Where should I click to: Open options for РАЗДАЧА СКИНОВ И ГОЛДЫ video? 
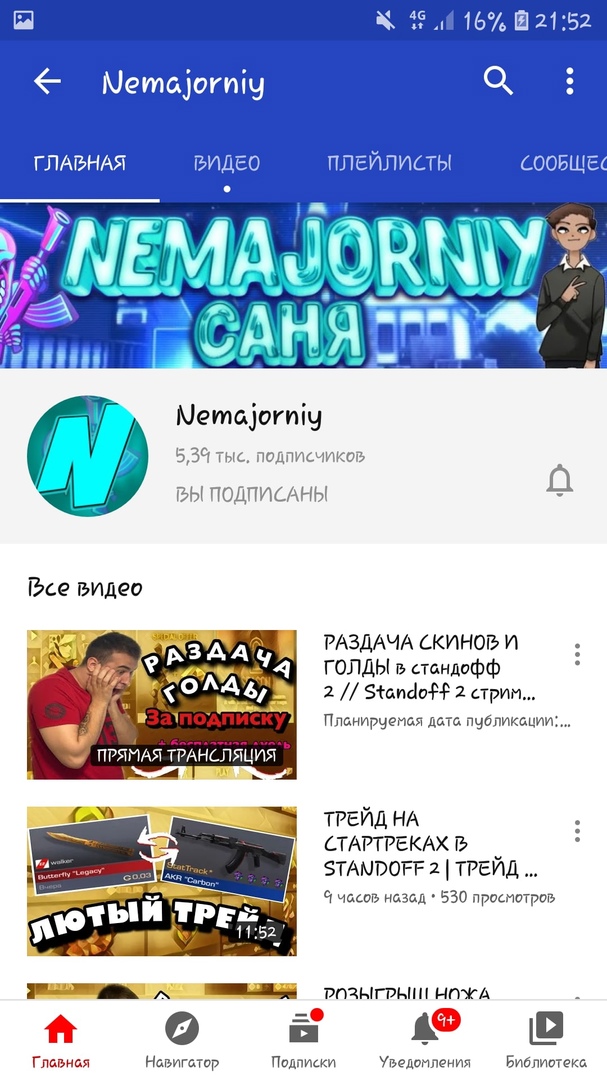577,655
